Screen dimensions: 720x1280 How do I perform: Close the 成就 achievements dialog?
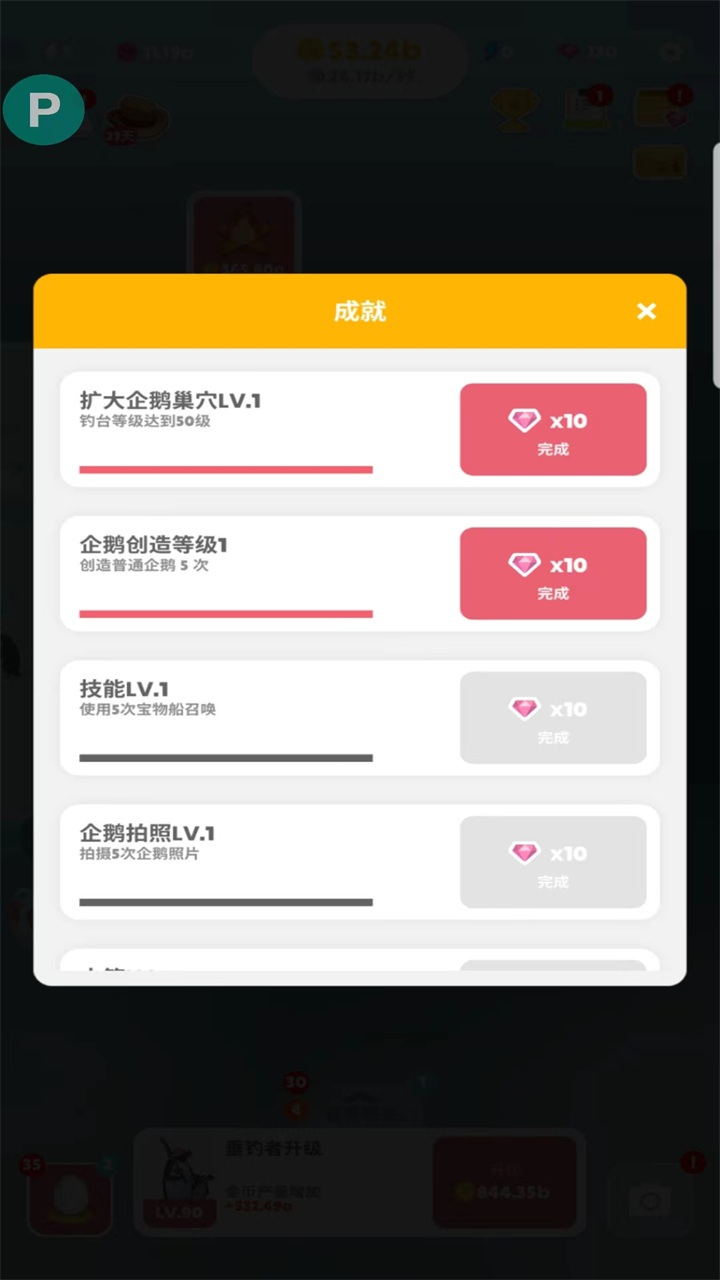(x=646, y=311)
